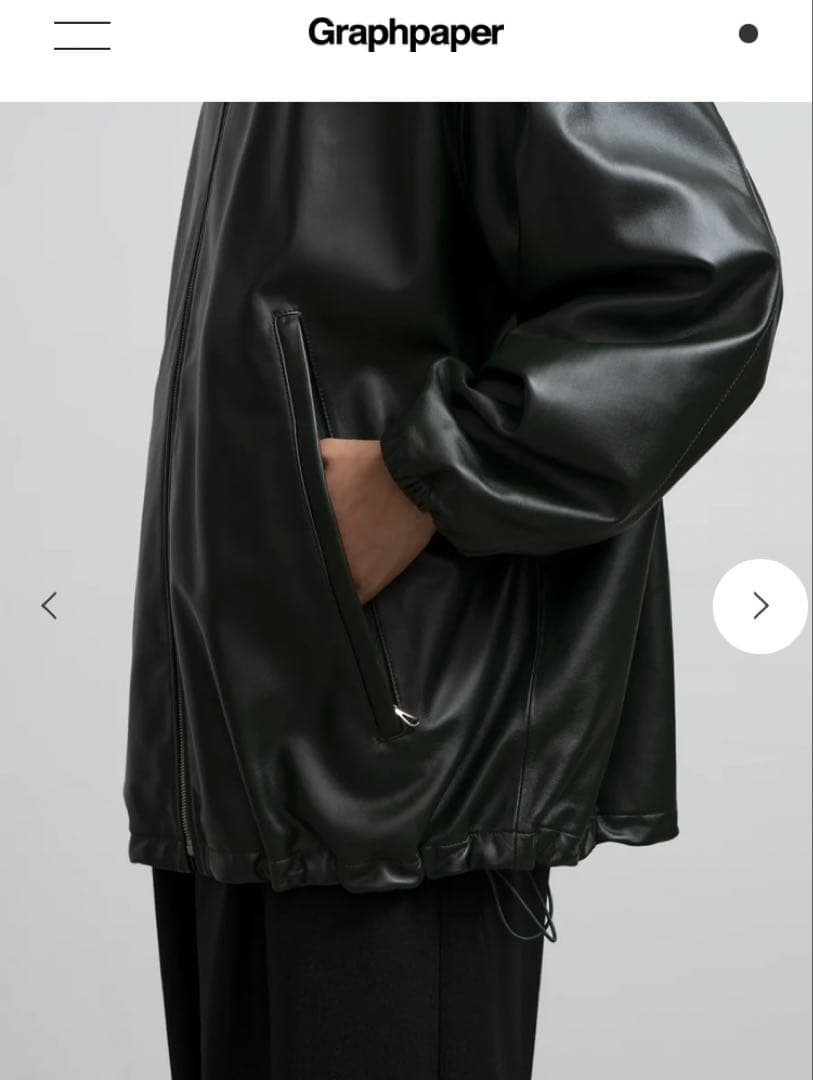This screenshot has width=813, height=1080.
Task: Collapse back to the prior slide with left chevron
Action: [50, 604]
